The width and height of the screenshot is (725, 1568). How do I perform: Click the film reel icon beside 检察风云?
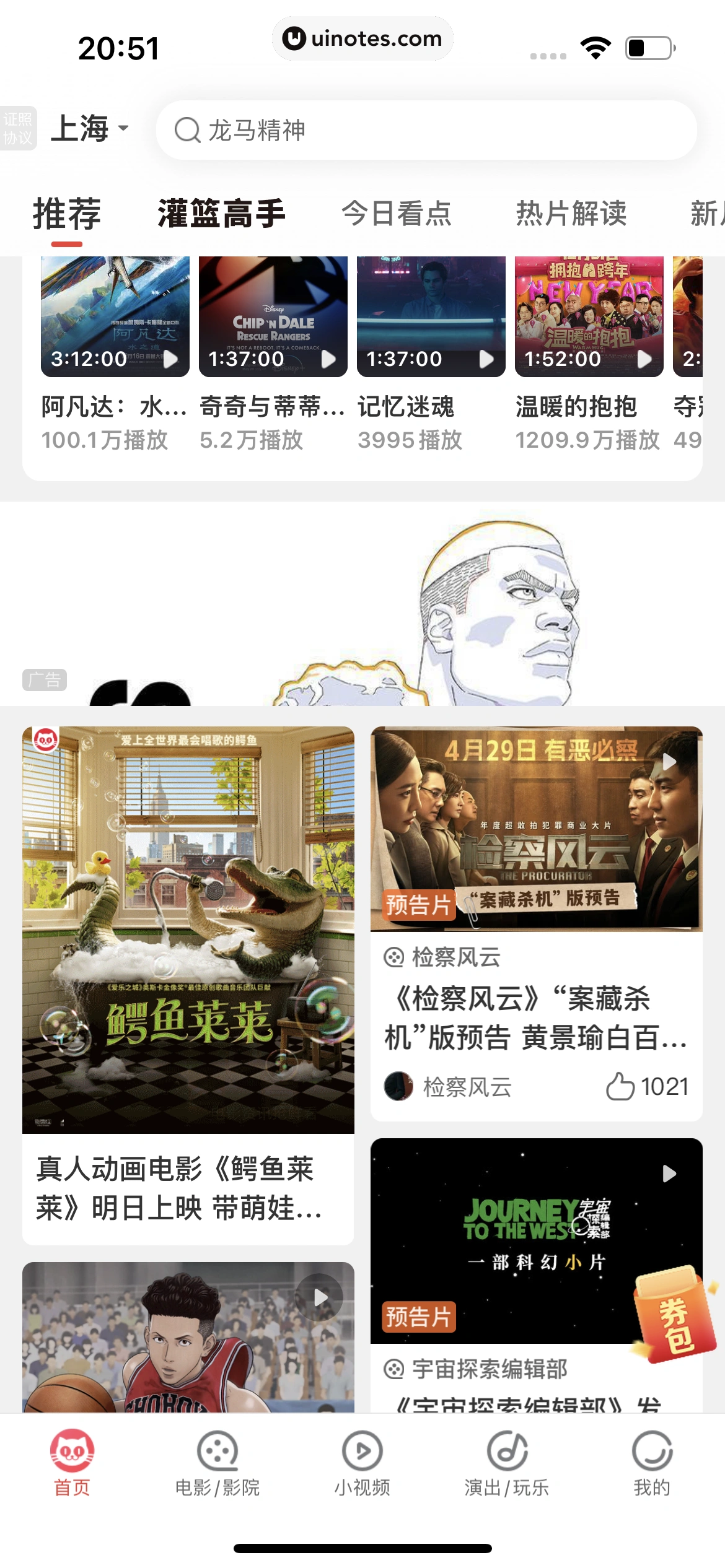[x=394, y=958]
